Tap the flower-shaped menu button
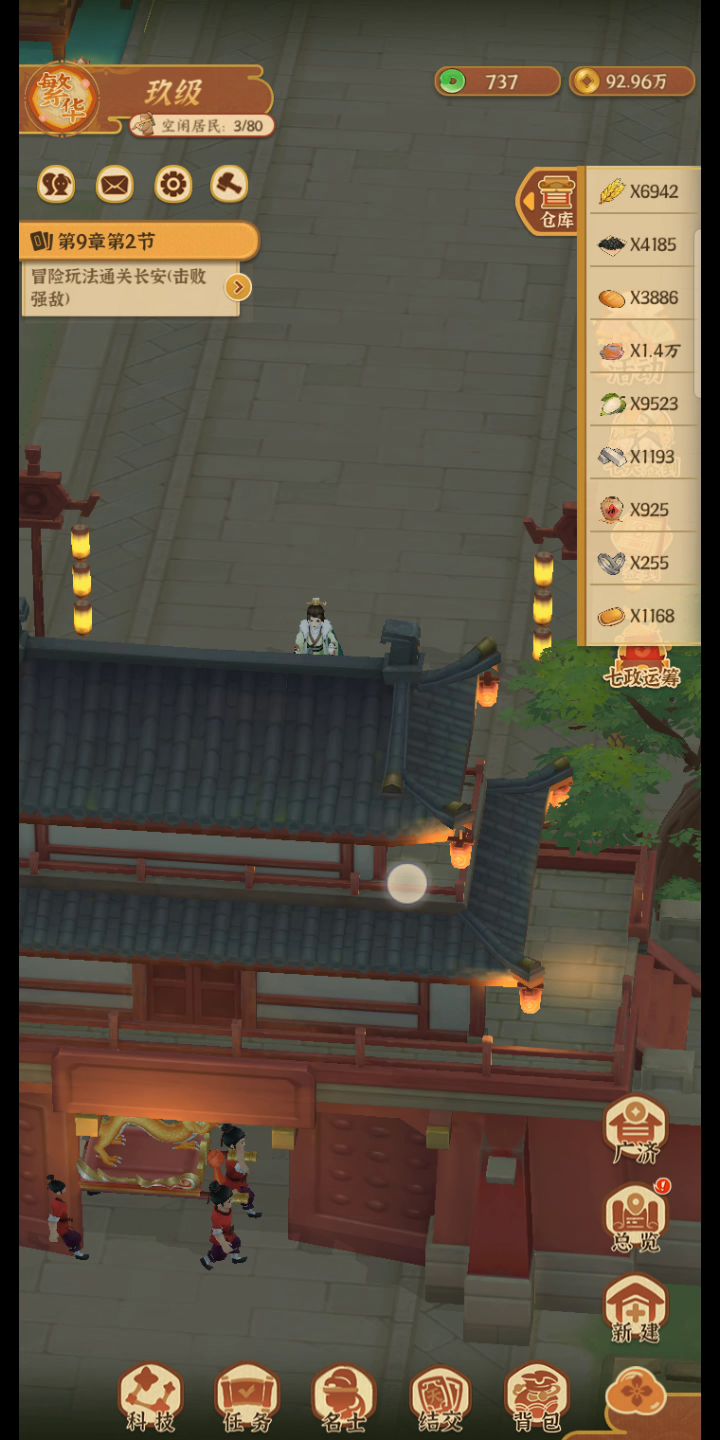This screenshot has height=1440, width=720. tap(637, 1394)
